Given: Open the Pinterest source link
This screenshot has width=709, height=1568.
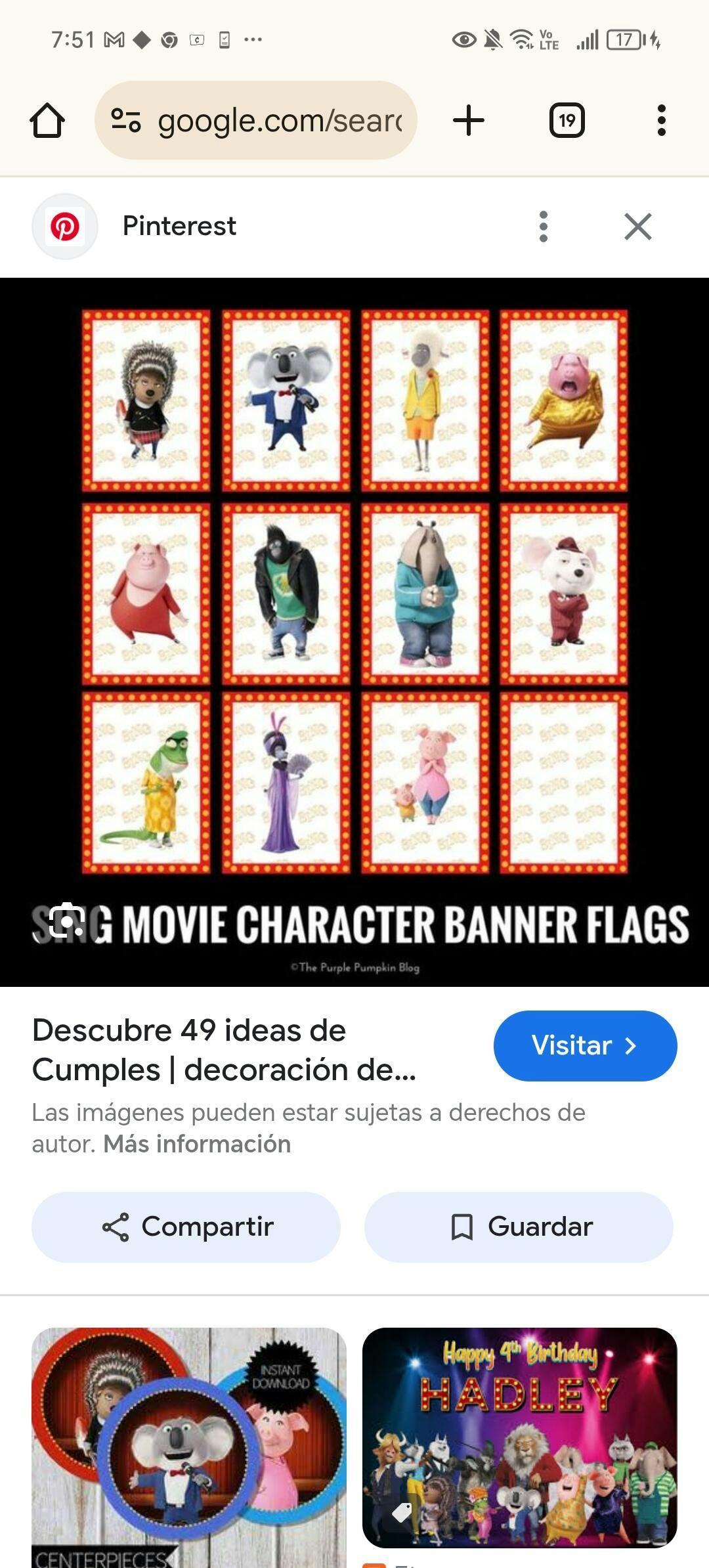Looking at the screenshot, I should [179, 226].
